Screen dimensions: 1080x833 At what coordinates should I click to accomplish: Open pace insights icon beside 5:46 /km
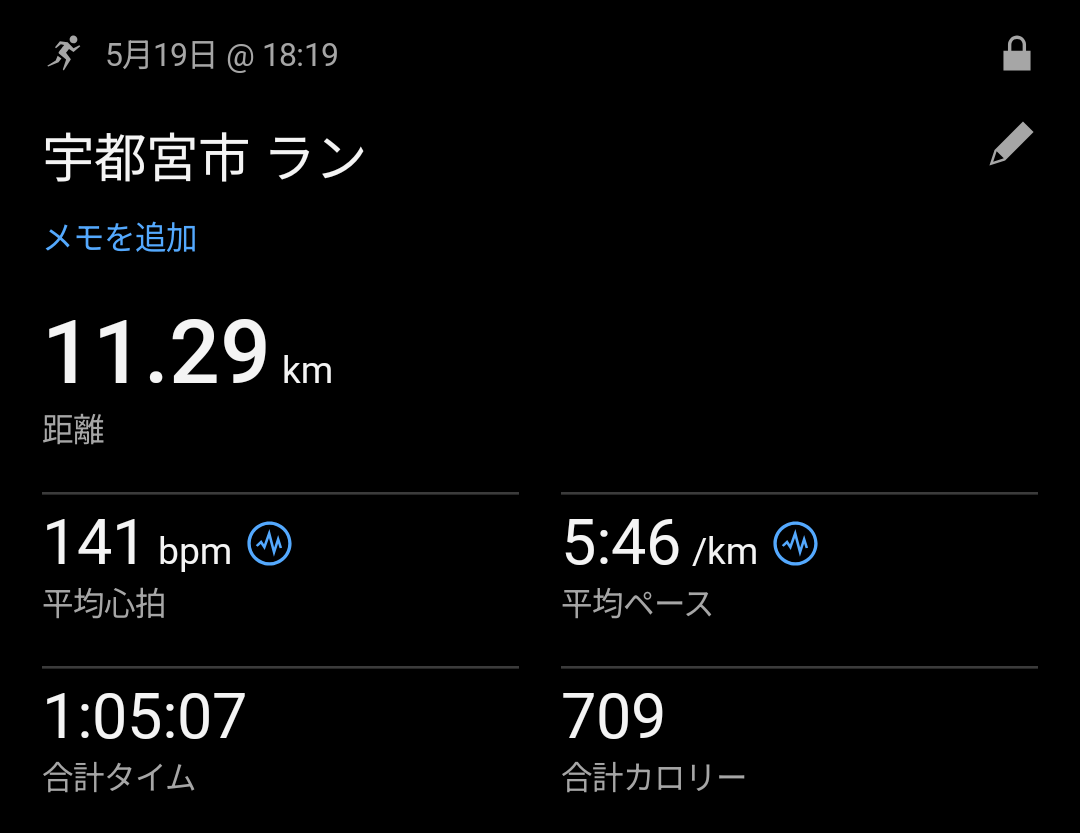point(796,544)
